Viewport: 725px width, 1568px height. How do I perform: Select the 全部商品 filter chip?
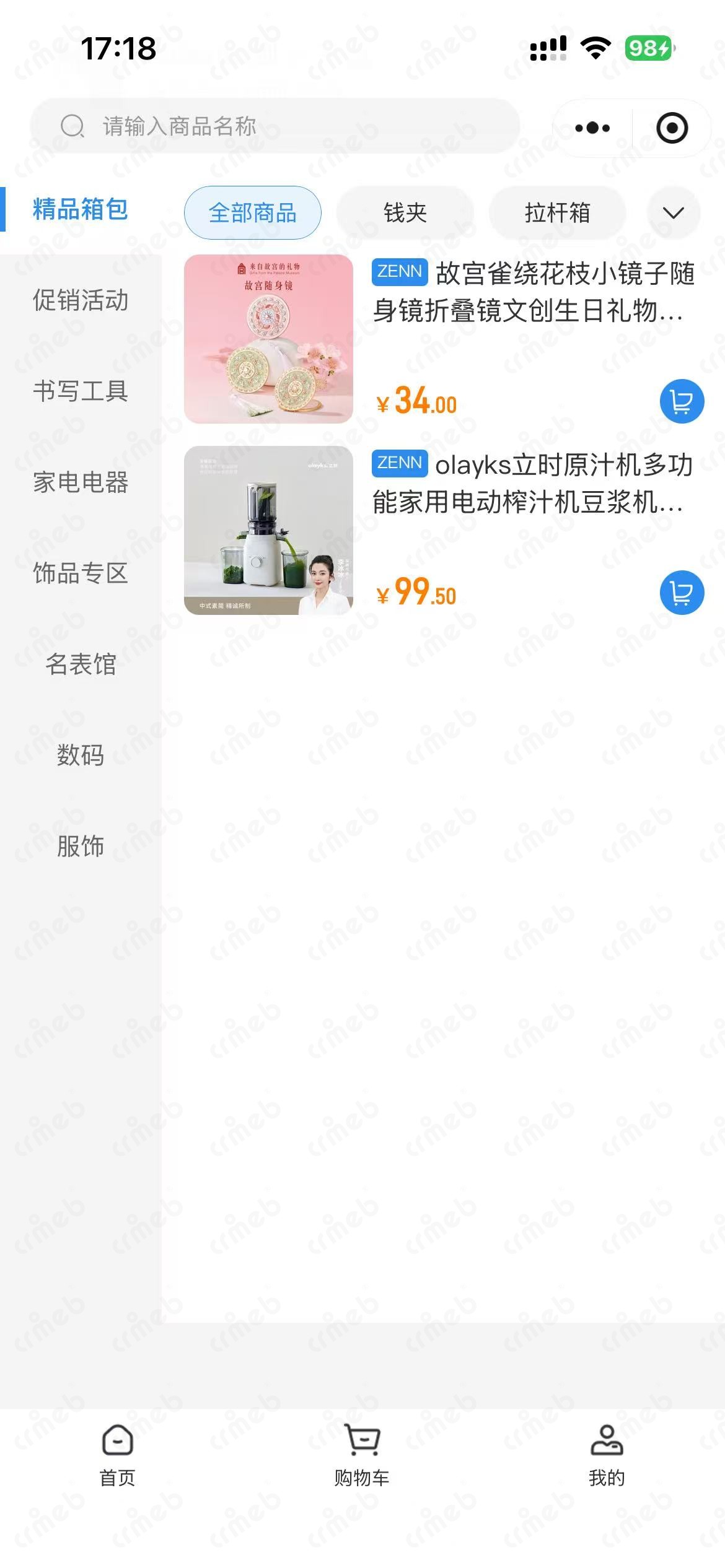click(253, 213)
